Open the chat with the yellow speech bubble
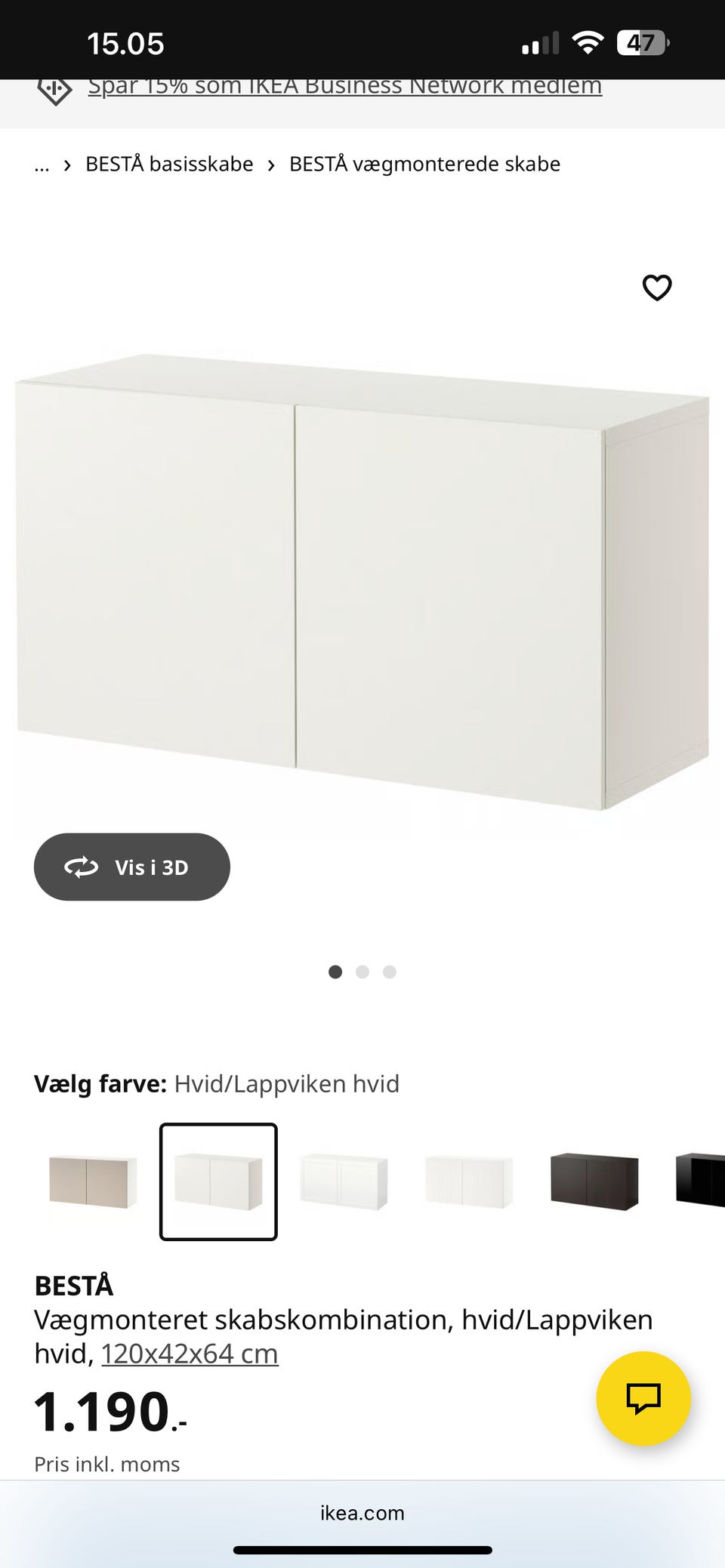Image resolution: width=725 pixels, height=1568 pixels. point(643,1398)
